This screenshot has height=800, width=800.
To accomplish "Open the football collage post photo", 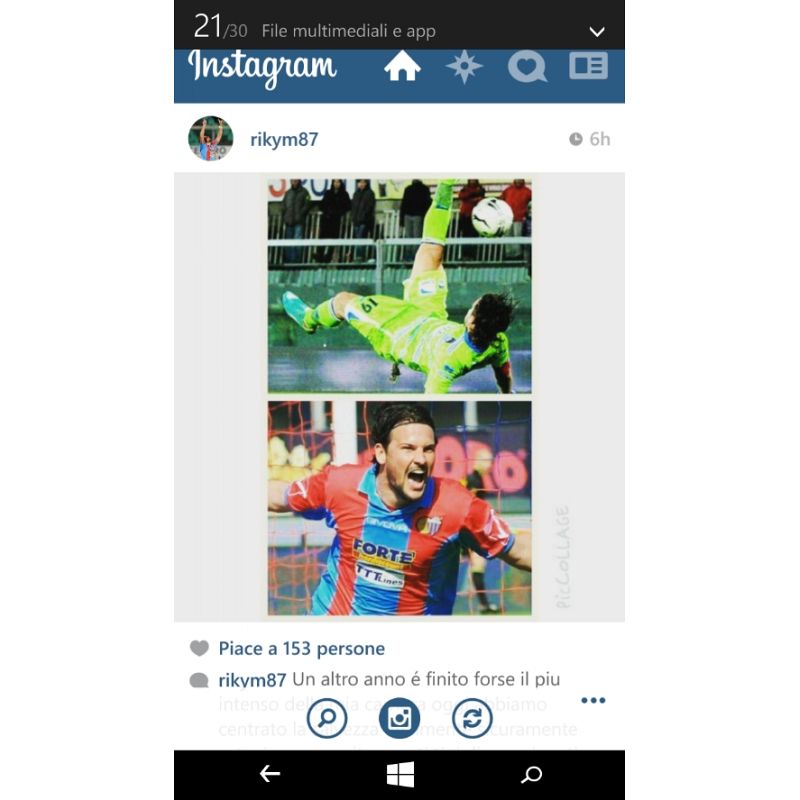I will (x=399, y=397).
